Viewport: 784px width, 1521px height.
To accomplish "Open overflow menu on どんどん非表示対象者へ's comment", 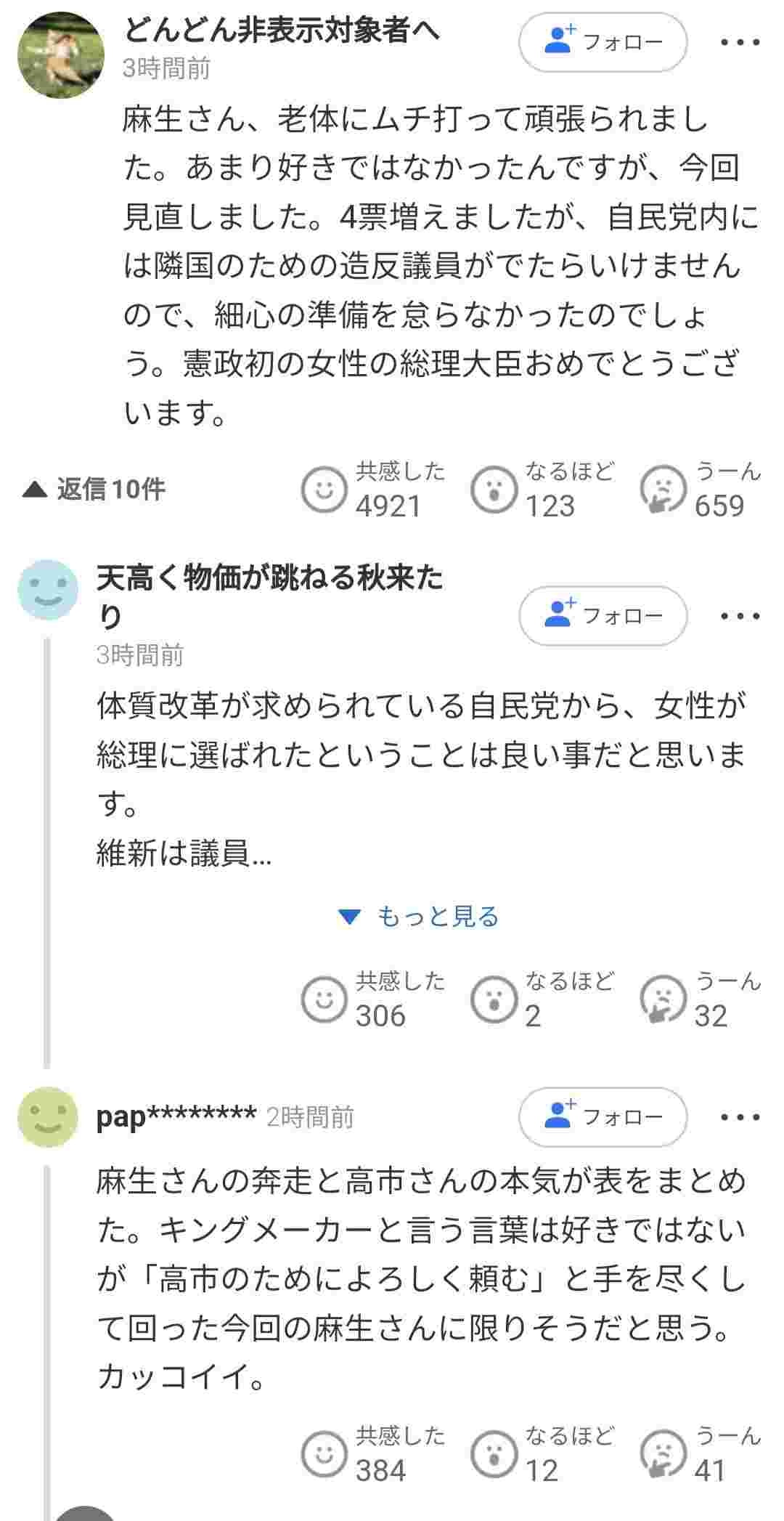I will tap(740, 42).
